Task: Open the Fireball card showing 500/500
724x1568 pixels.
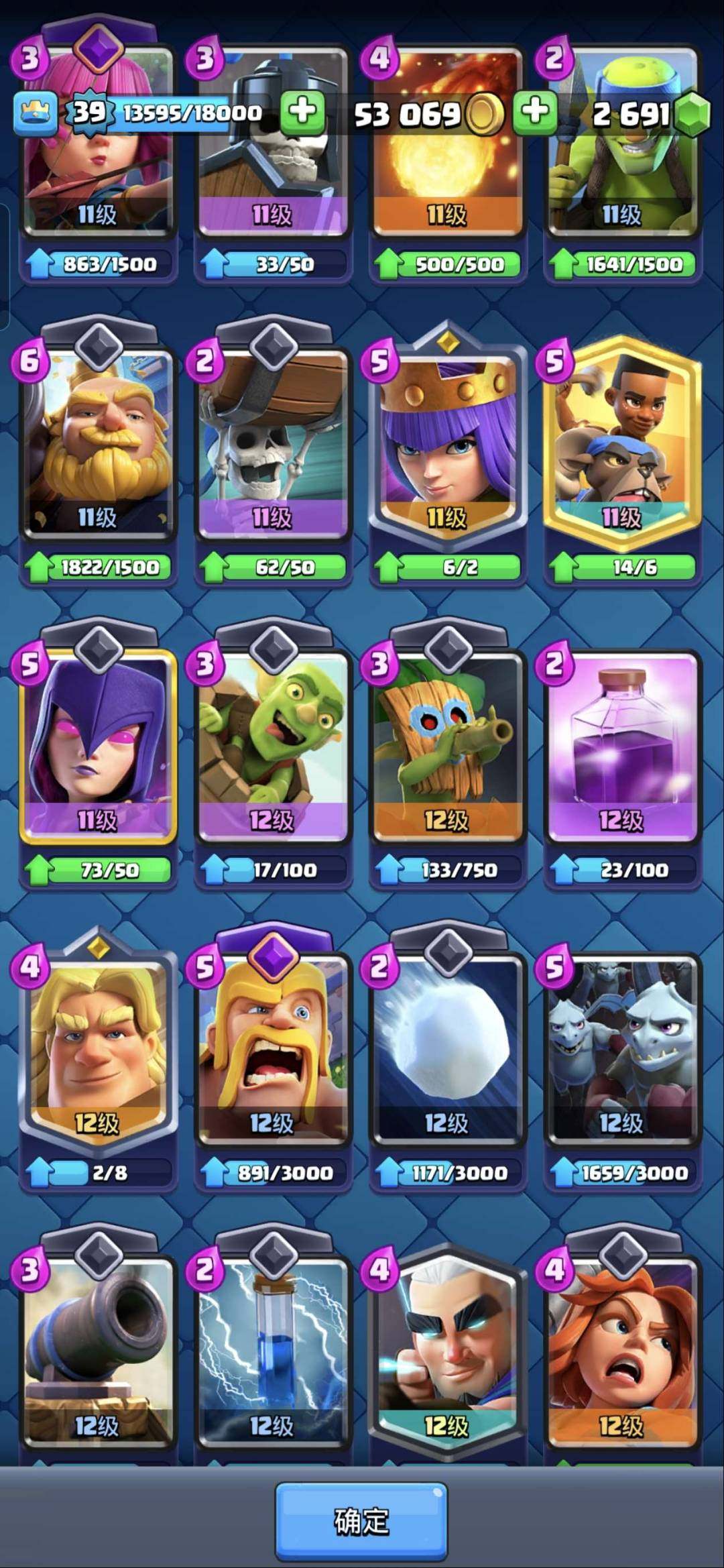Action: pyautogui.click(x=447, y=168)
